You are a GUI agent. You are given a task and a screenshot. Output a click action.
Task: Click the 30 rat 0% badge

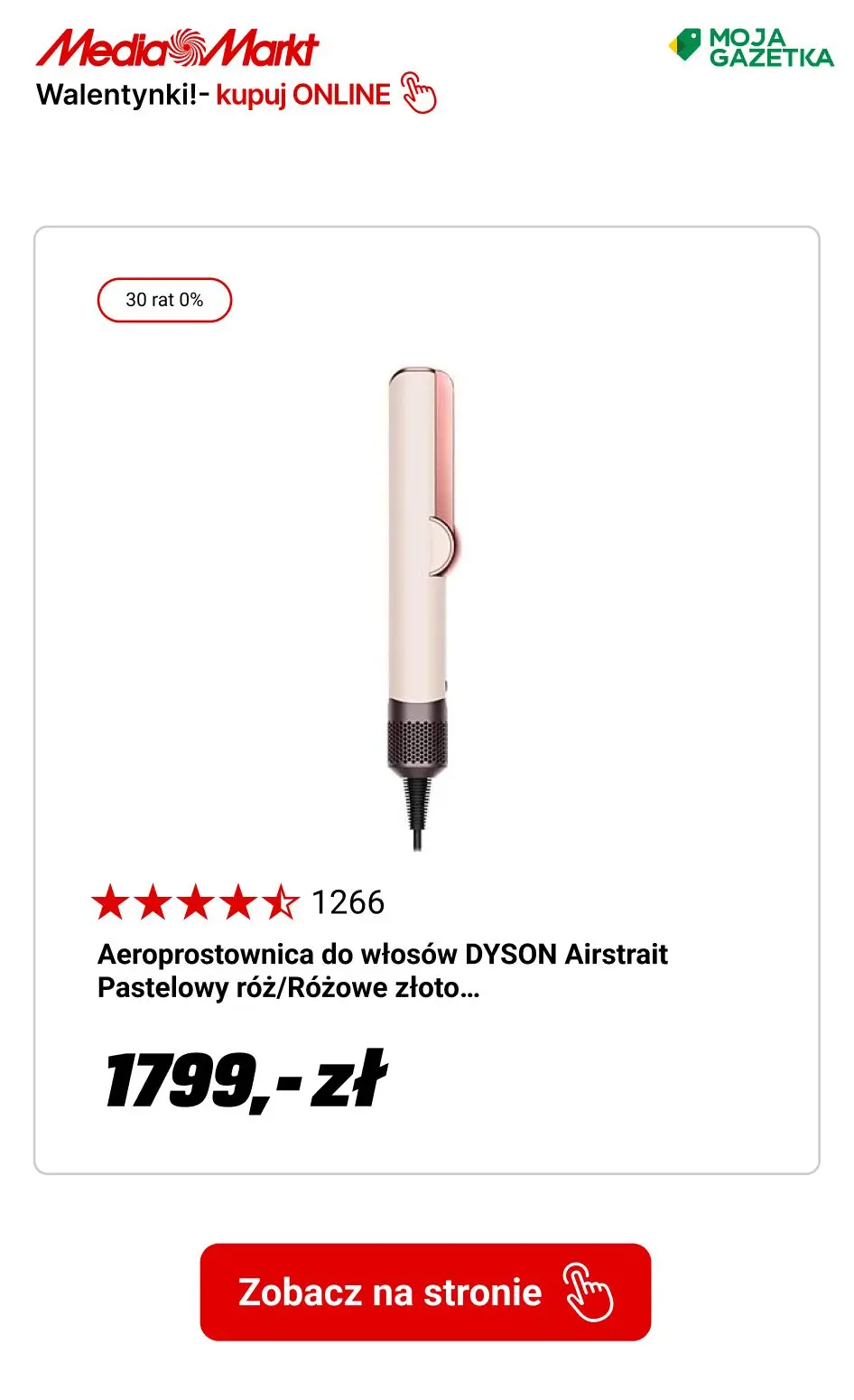click(165, 299)
